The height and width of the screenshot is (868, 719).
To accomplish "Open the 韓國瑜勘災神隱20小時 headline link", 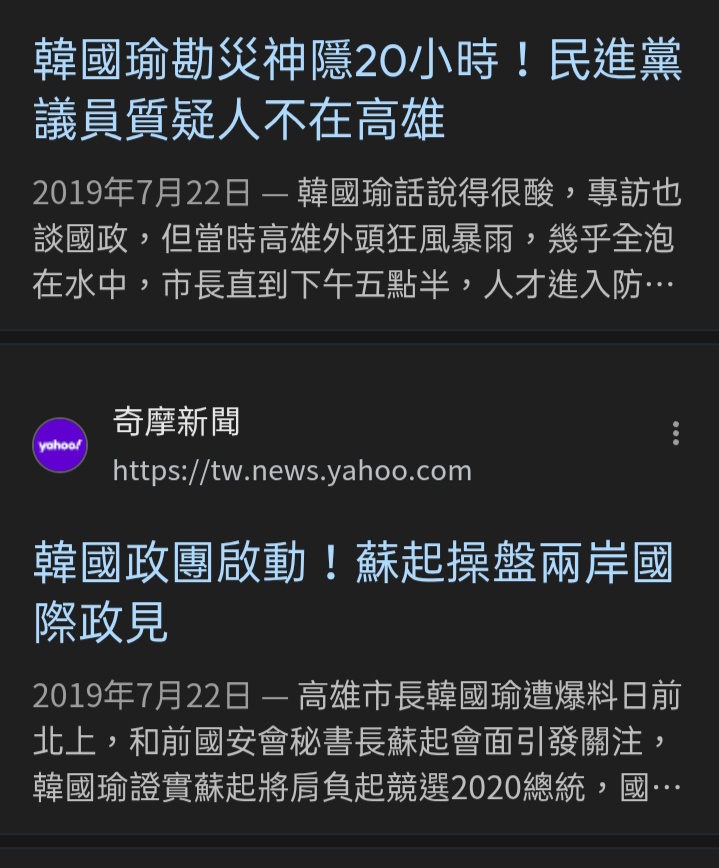I will pos(358,92).
